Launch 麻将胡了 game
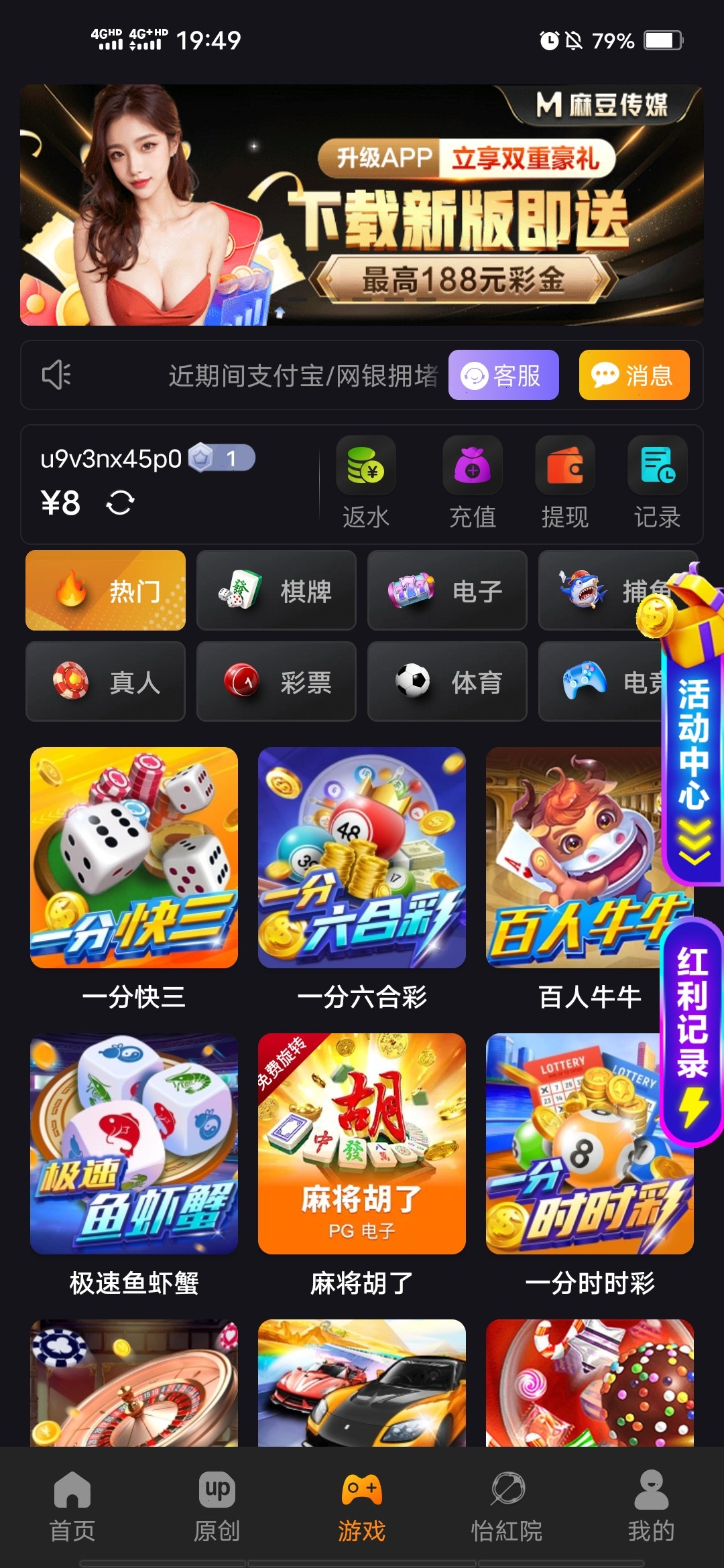The width and height of the screenshot is (724, 1568). (x=362, y=1165)
